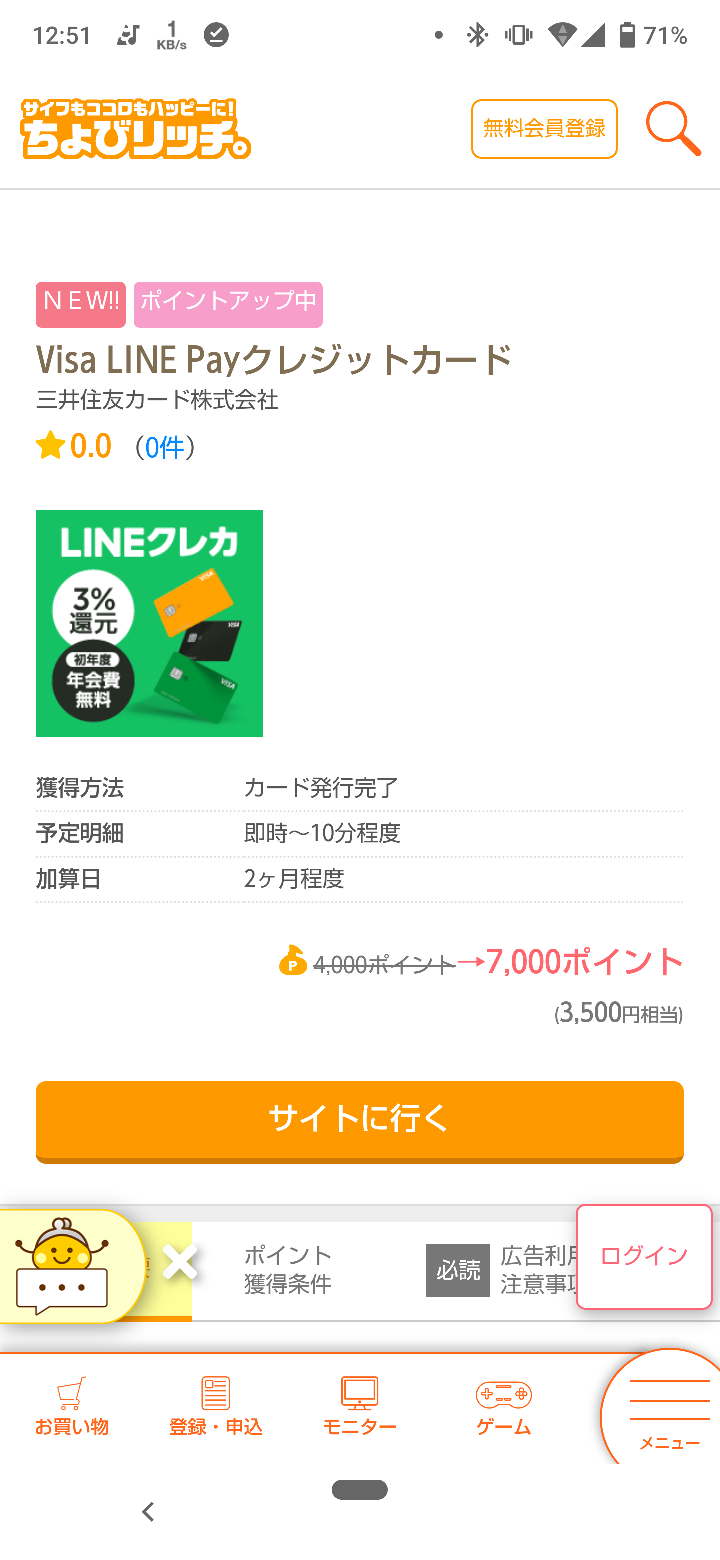Tap the orange サイトに行く button
Viewport: 720px width, 1560px height.
[360, 1120]
